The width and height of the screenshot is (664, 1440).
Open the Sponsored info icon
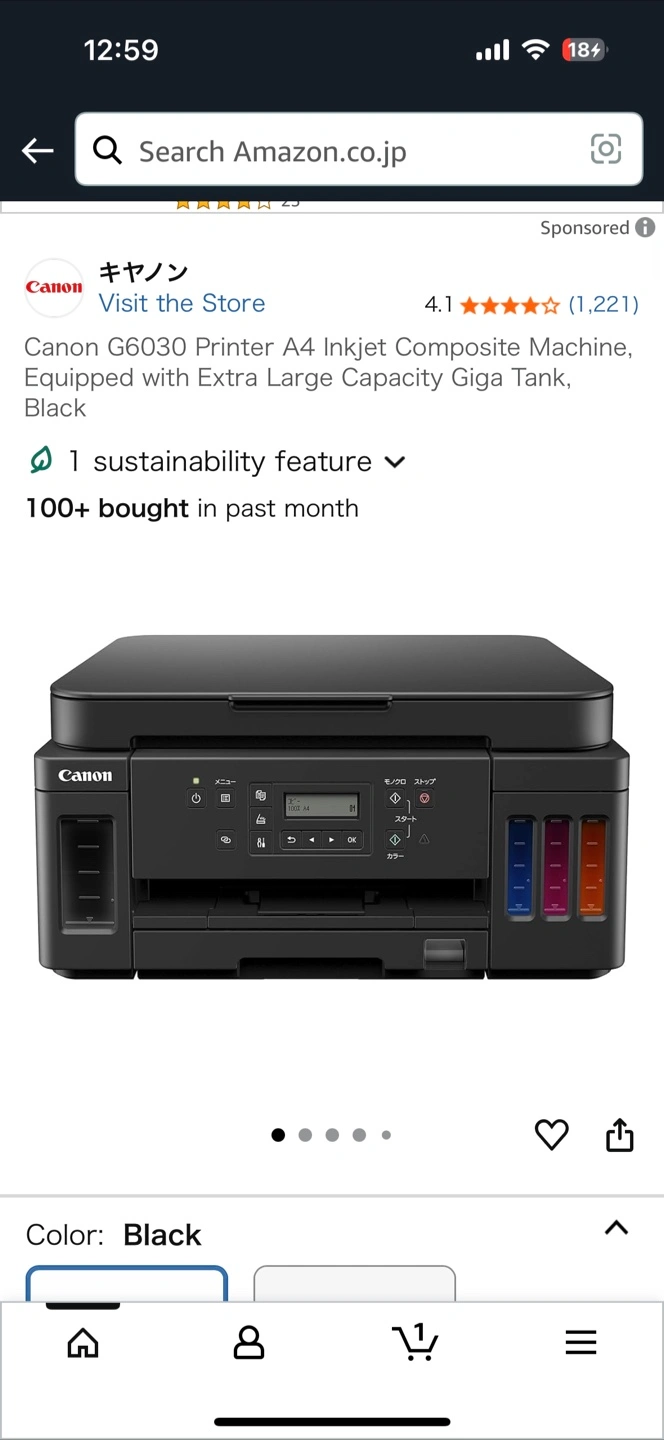645,228
